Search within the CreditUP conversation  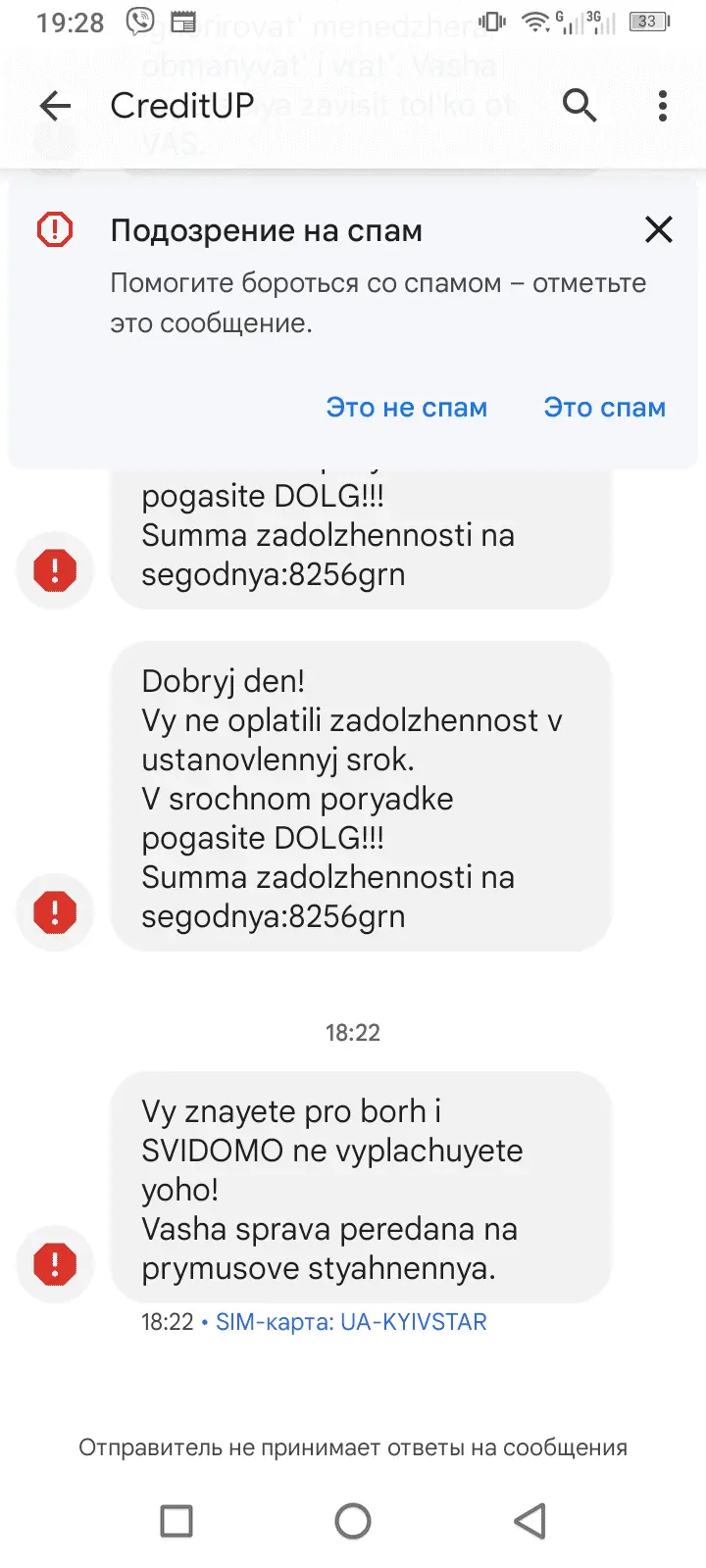pos(579,105)
